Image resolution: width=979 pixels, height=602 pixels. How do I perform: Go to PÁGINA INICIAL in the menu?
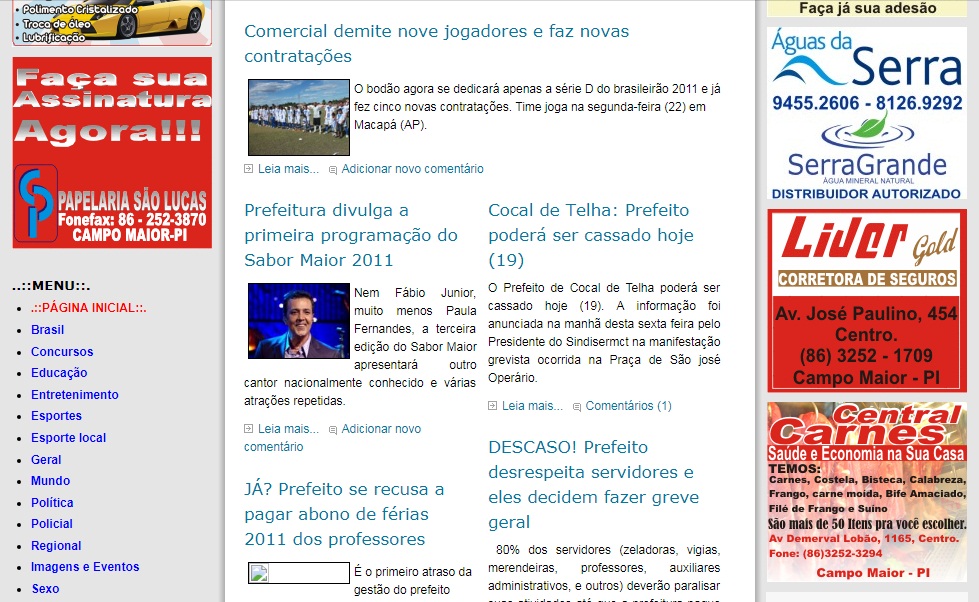pyautogui.click(x=88, y=308)
